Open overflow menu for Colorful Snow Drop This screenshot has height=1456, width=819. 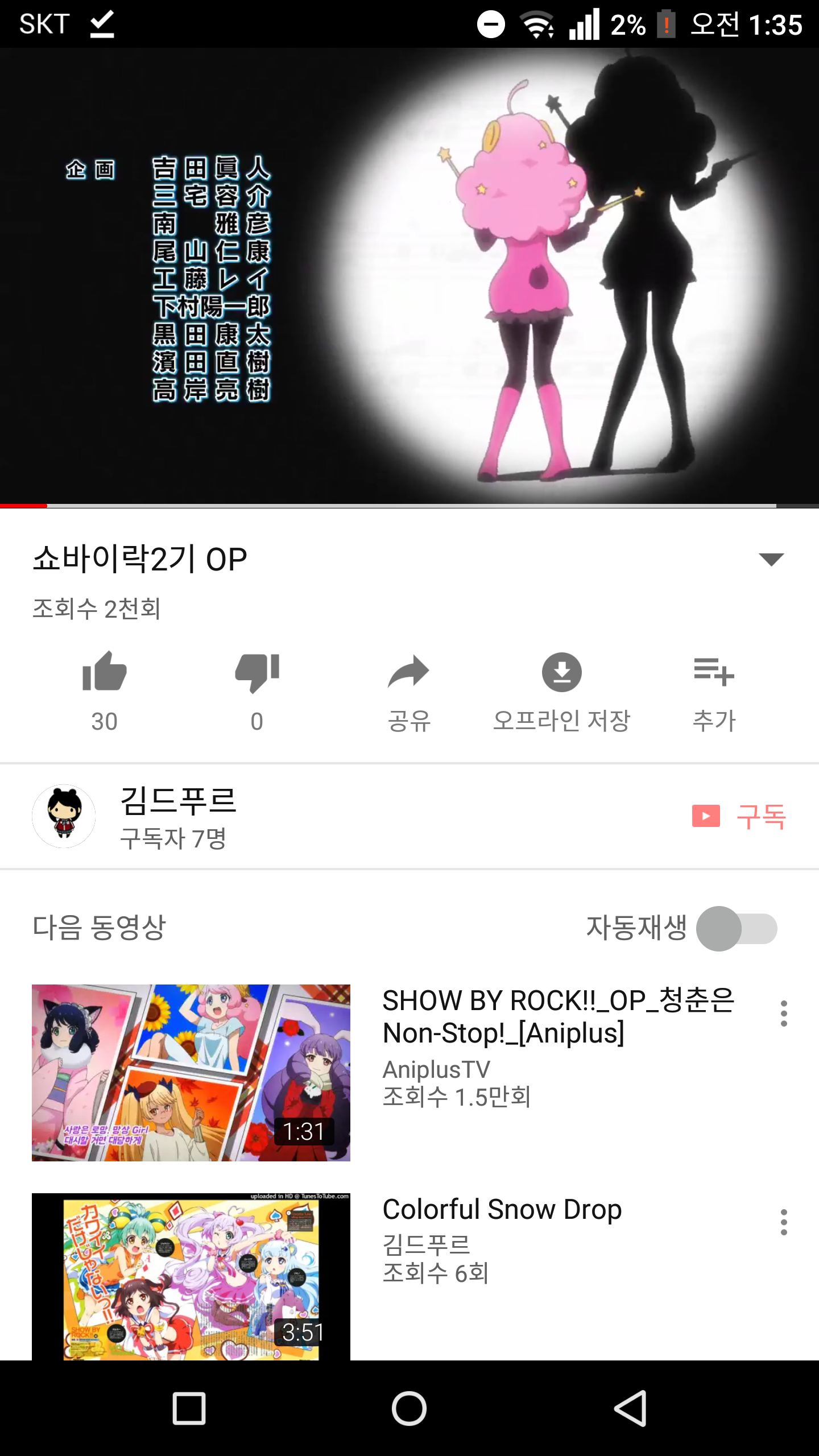tap(784, 1222)
